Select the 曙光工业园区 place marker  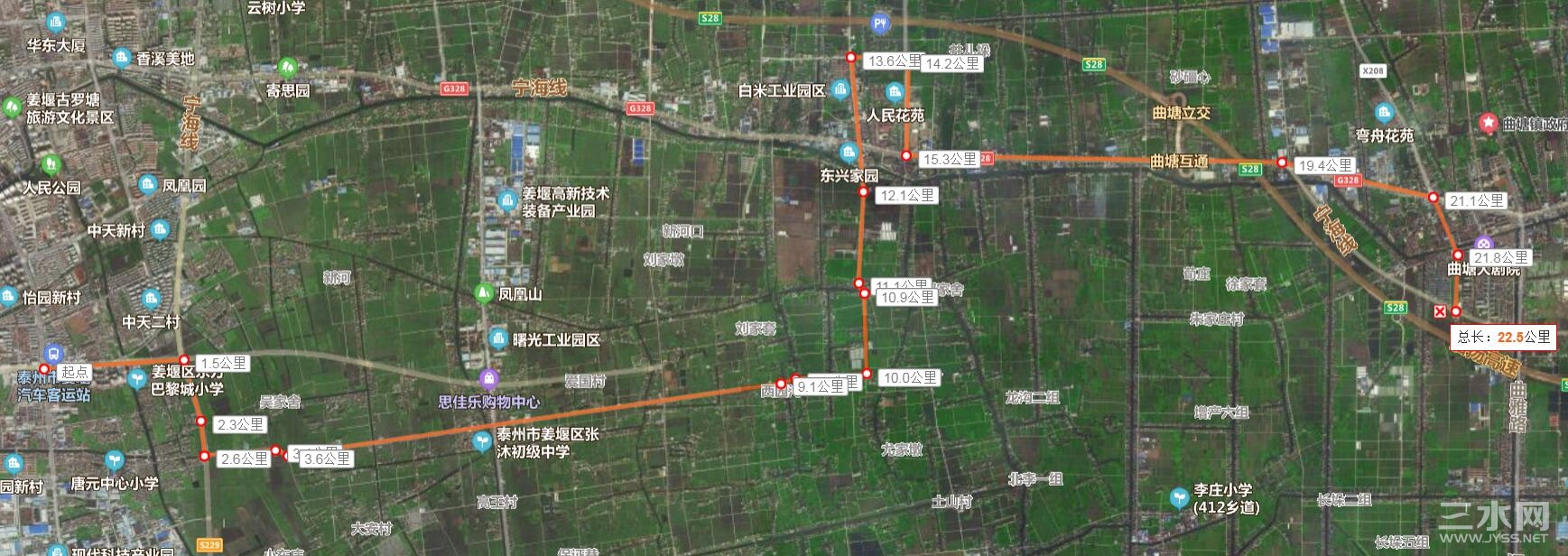pyautogui.click(x=497, y=338)
